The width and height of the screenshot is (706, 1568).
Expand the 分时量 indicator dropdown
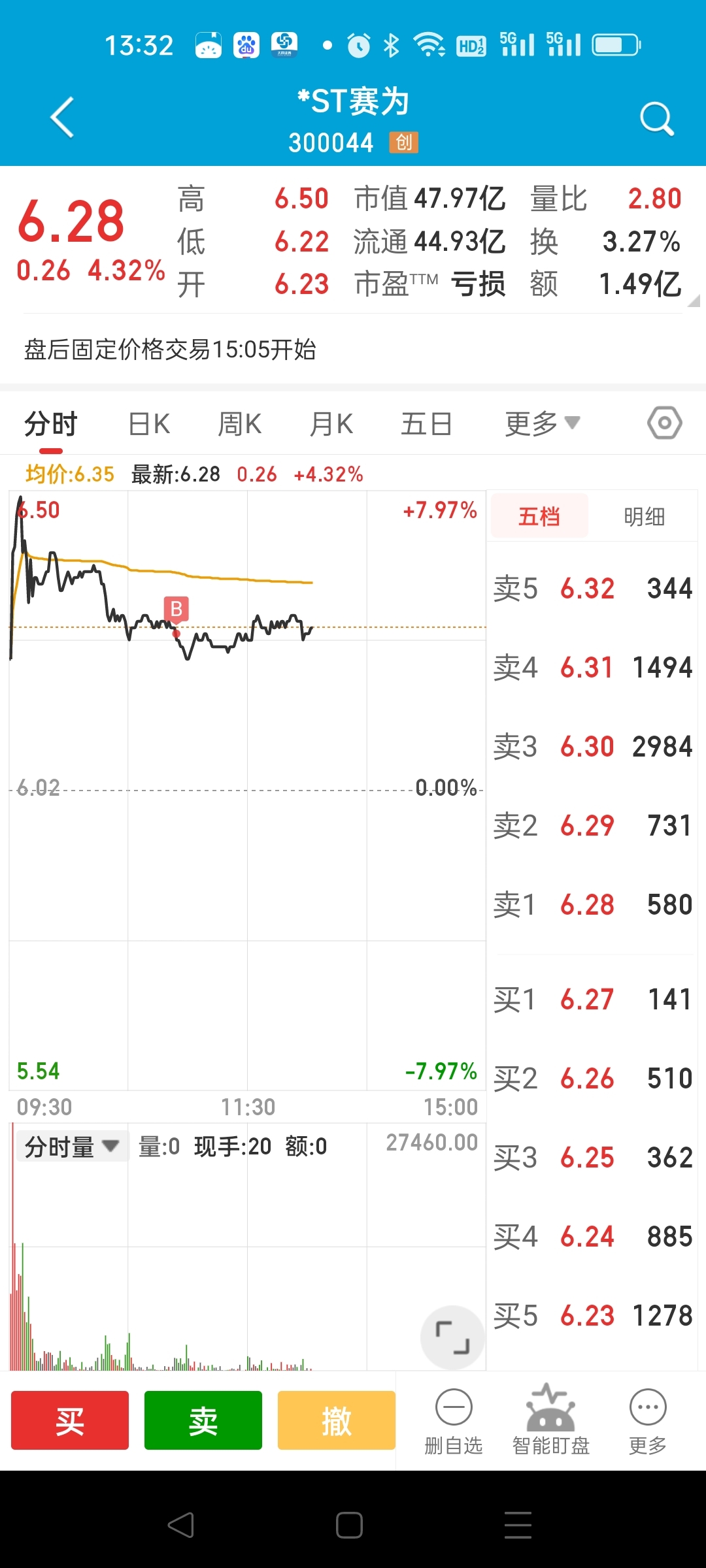click(x=72, y=1147)
